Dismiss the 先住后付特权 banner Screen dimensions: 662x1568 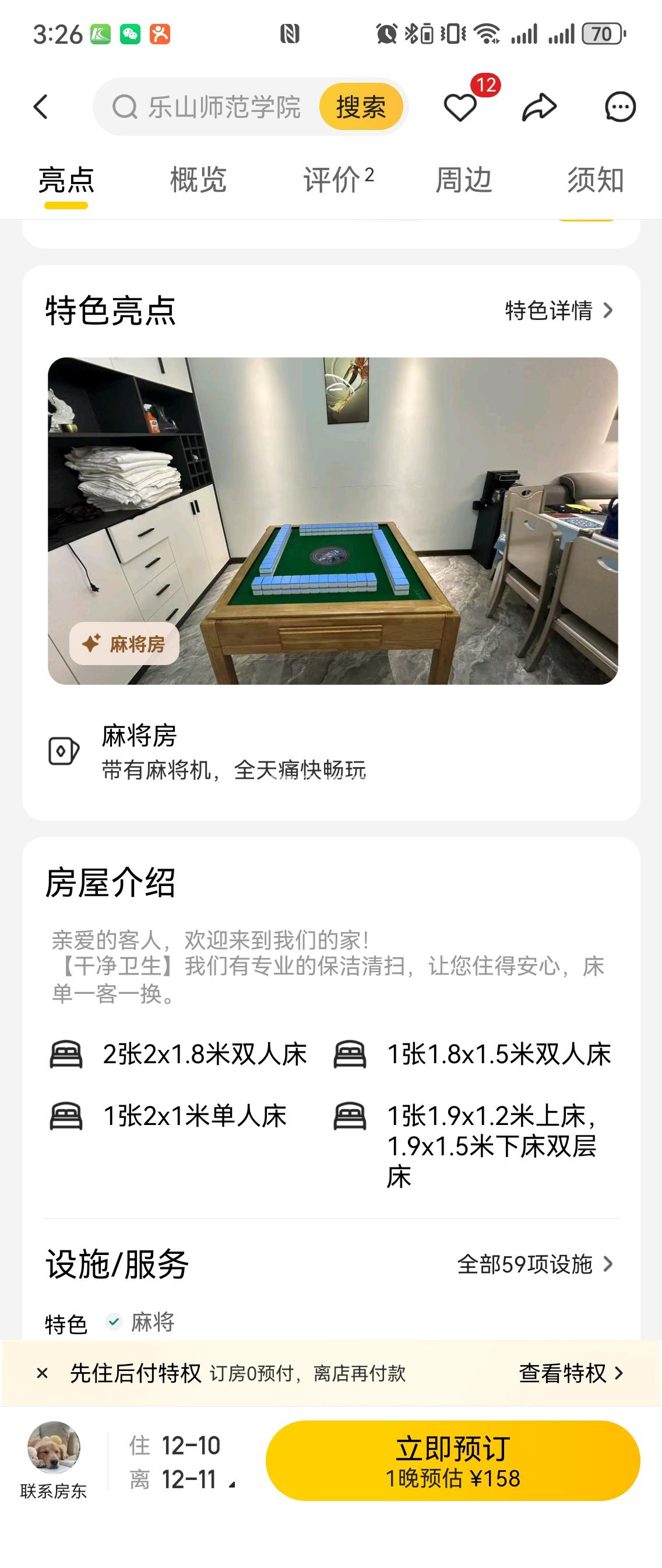tap(42, 1373)
